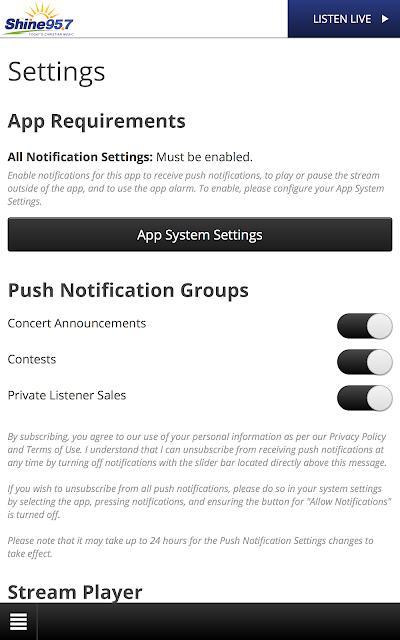This screenshot has width=400, height=640.
Task: Disable Private Listener Sales notifications
Action: click(x=364, y=398)
